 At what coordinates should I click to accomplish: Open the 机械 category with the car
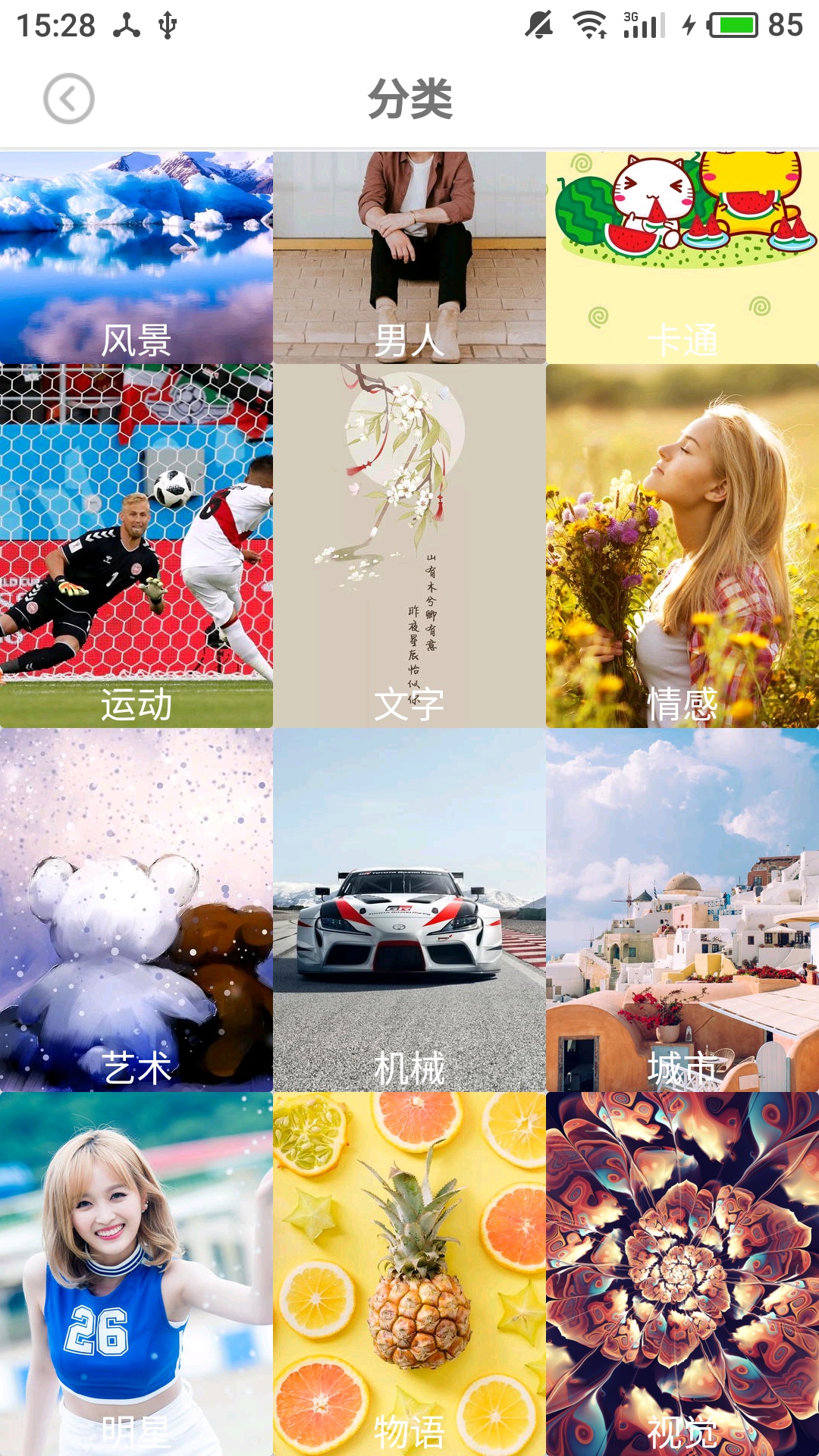click(x=409, y=910)
